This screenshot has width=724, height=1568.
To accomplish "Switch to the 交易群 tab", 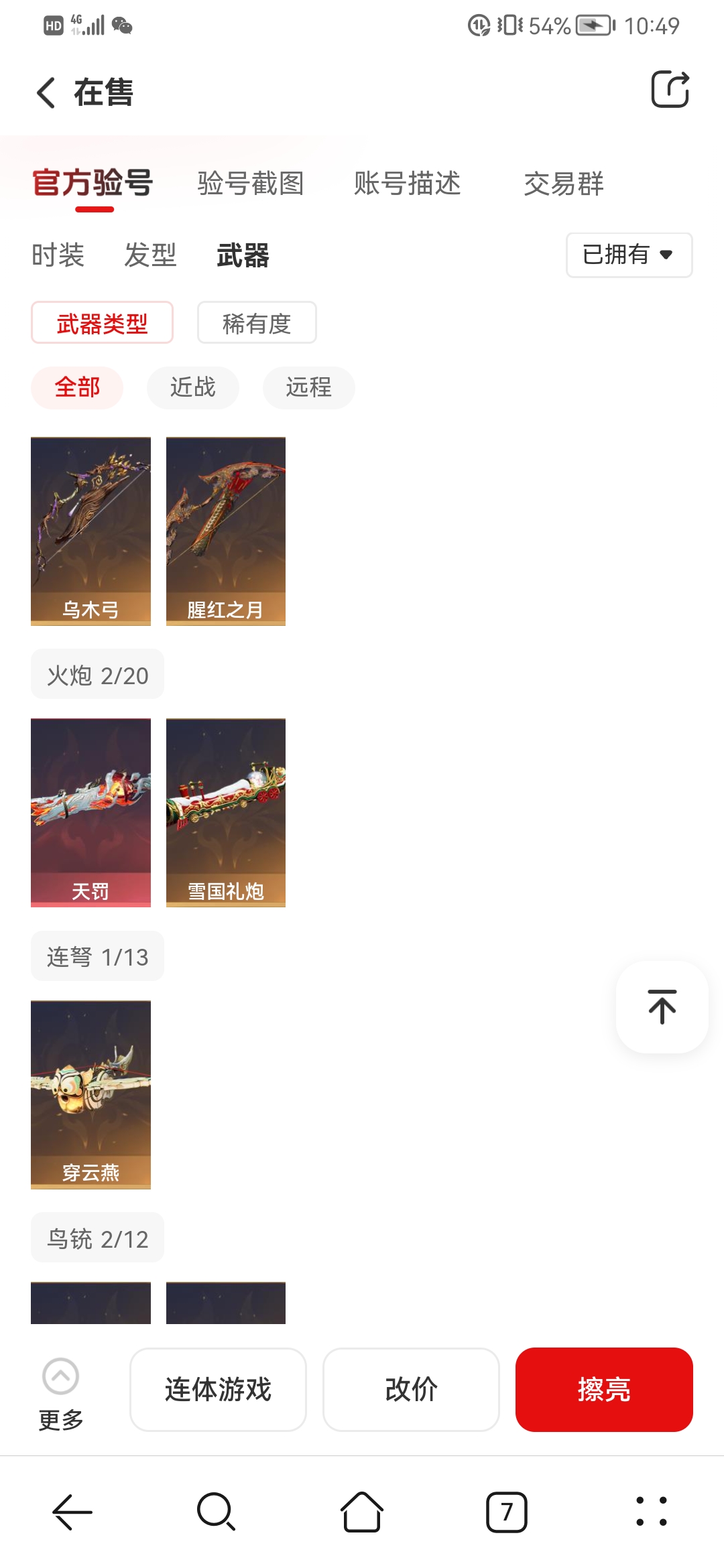I will [x=564, y=183].
